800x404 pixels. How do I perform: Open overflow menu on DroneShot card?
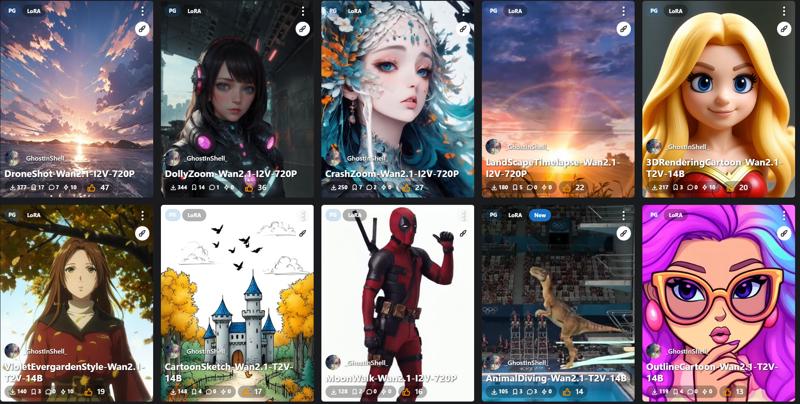[143, 11]
